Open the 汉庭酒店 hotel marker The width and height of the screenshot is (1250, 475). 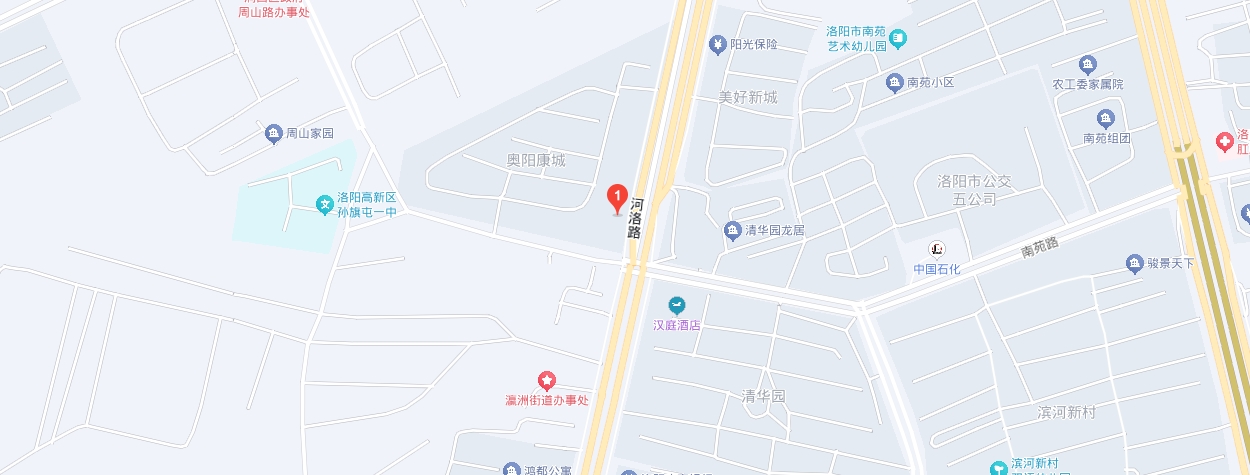(677, 305)
